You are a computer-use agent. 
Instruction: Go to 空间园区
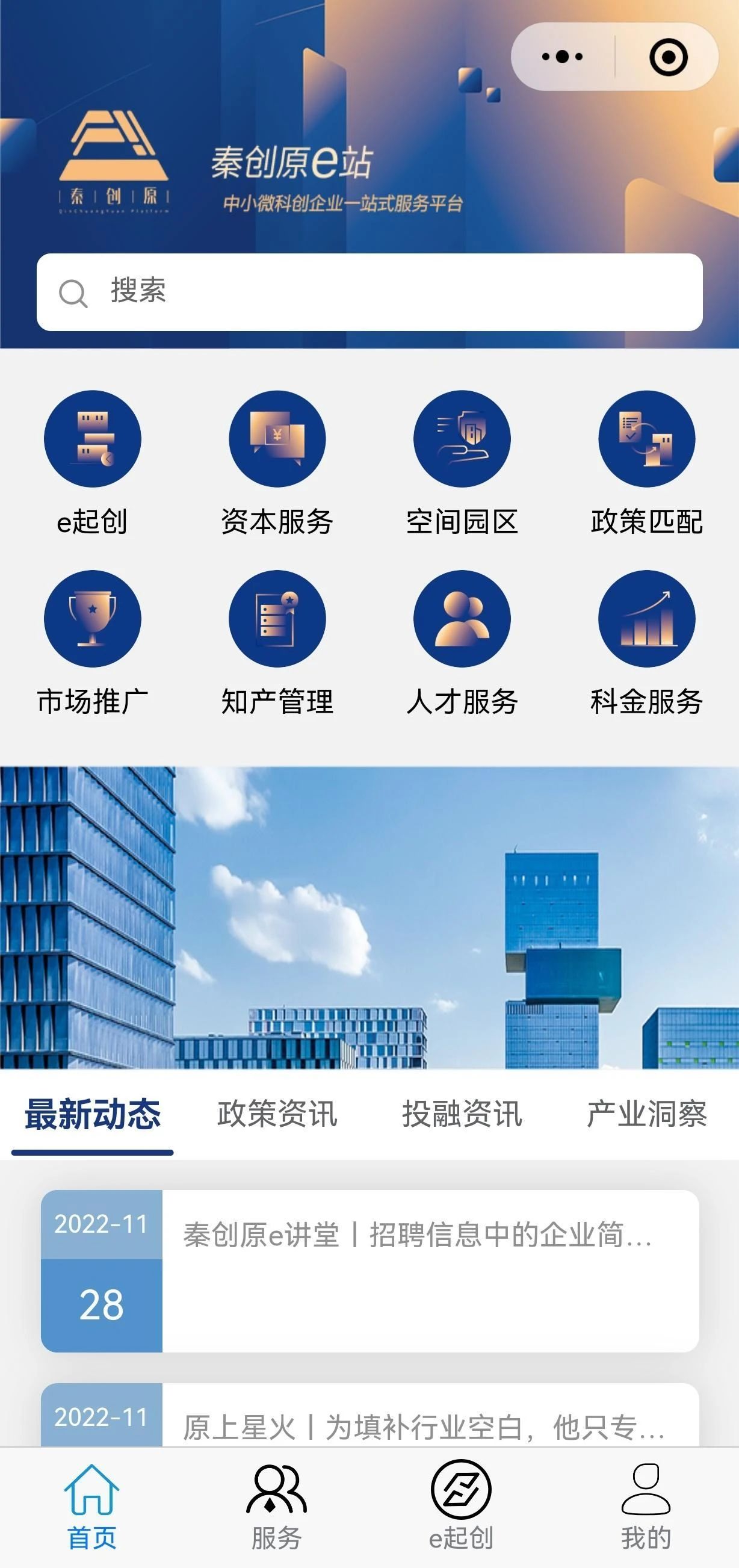pyautogui.click(x=462, y=439)
